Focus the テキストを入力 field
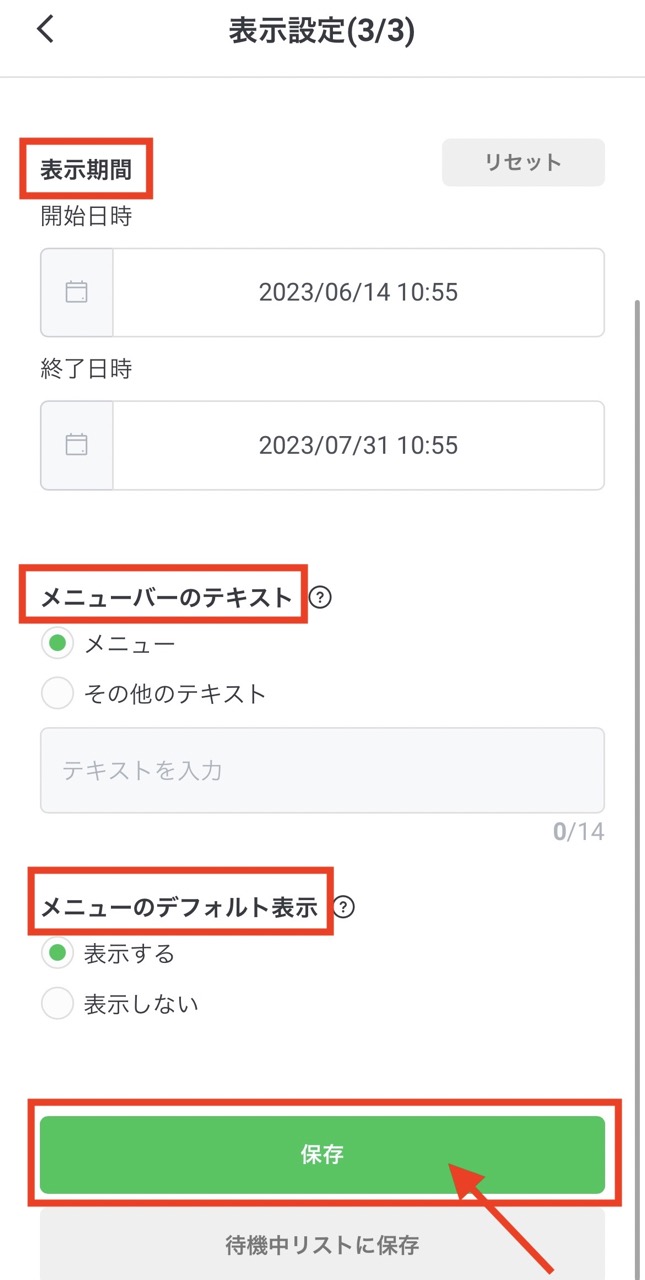This screenshot has width=645, height=1280. coord(322,770)
